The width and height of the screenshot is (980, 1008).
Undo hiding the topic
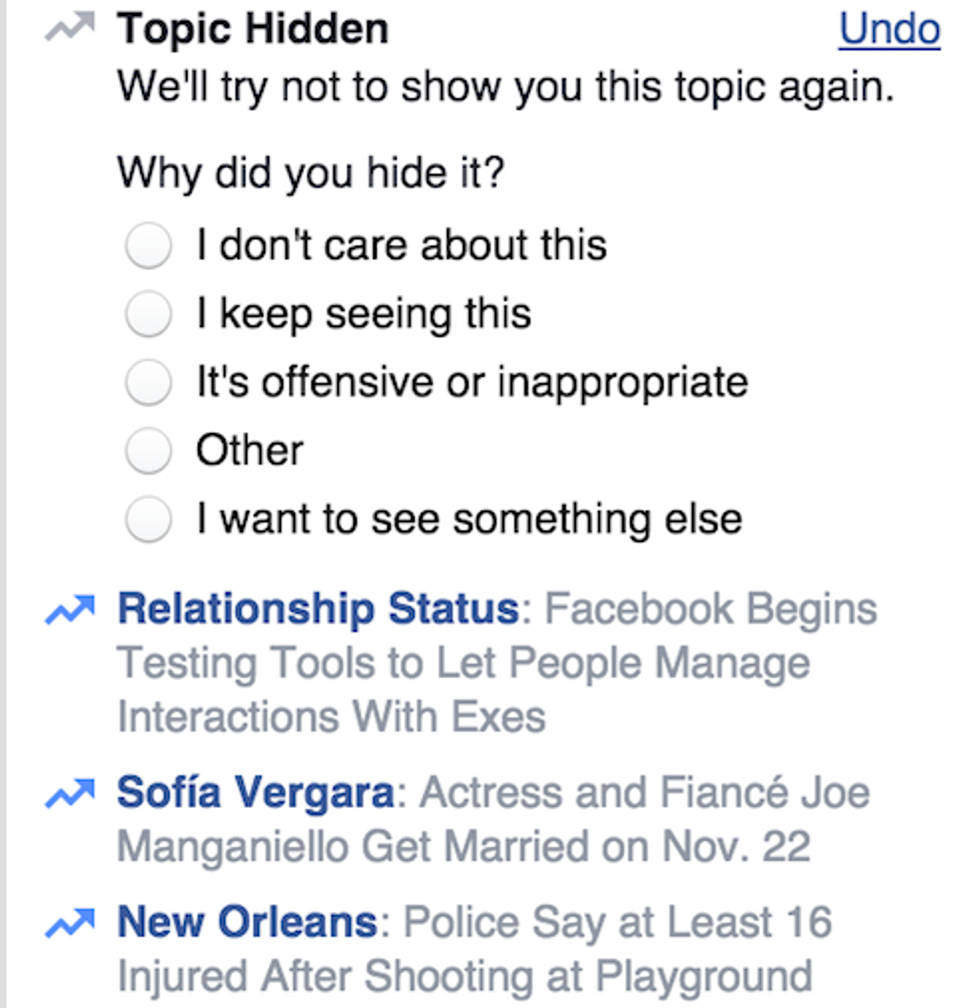889,30
